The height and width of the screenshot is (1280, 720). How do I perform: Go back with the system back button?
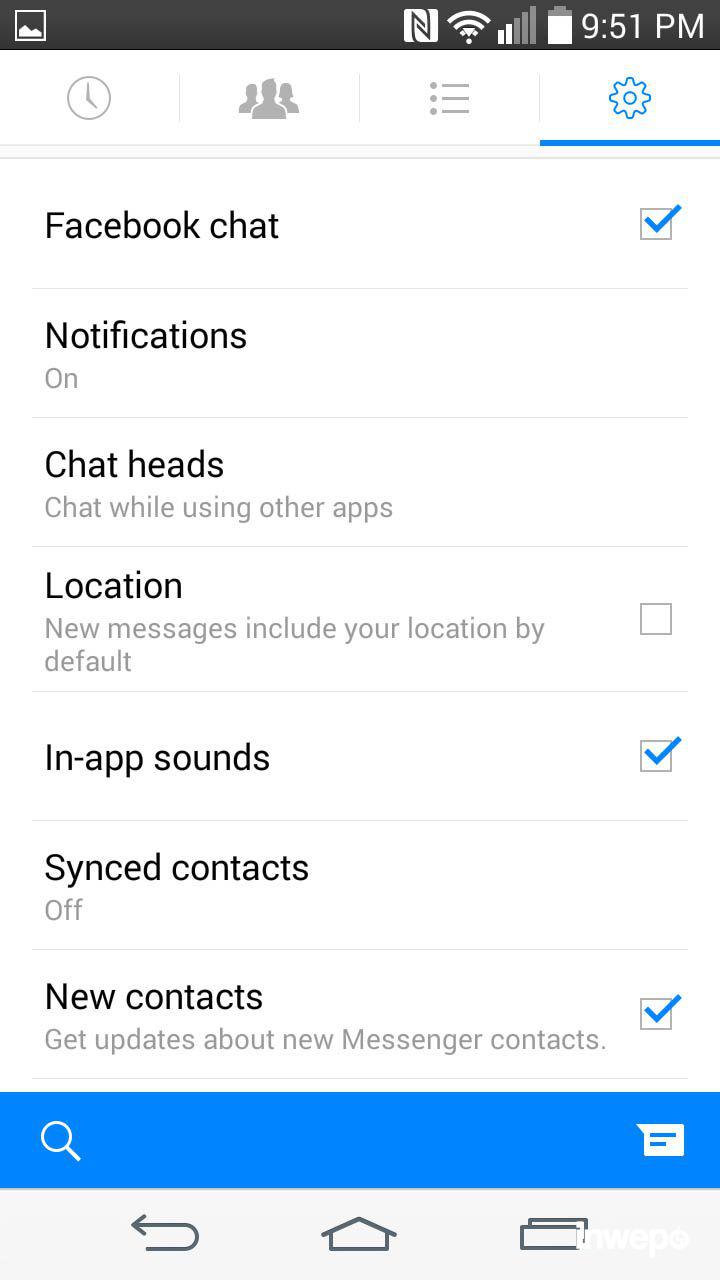[165, 1234]
